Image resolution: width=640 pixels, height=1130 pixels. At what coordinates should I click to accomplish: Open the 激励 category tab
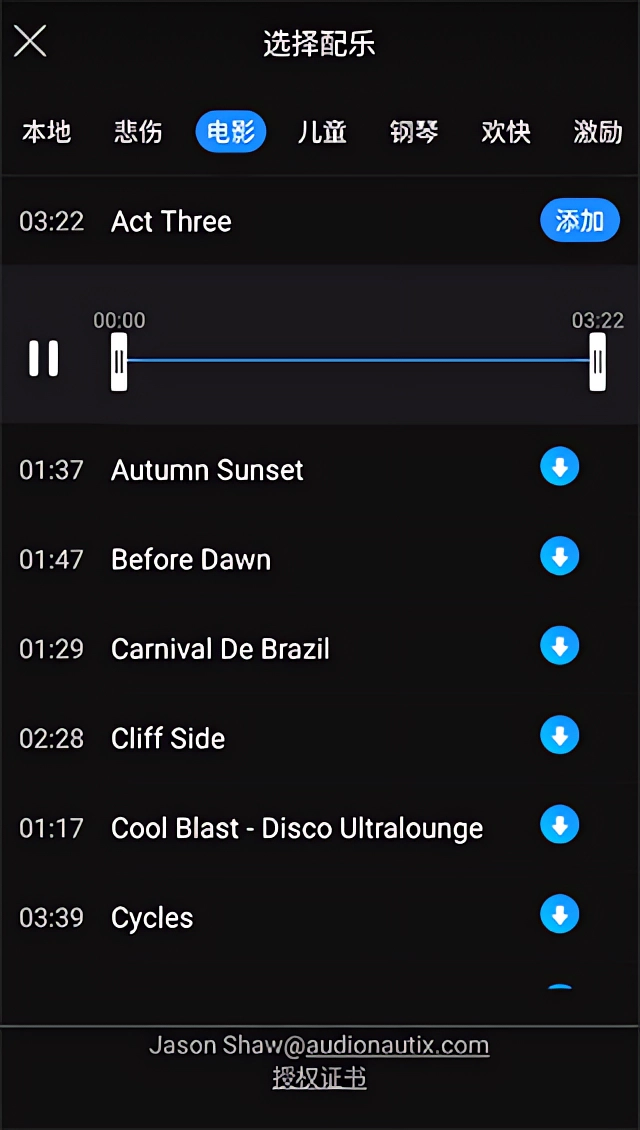[x=598, y=132]
